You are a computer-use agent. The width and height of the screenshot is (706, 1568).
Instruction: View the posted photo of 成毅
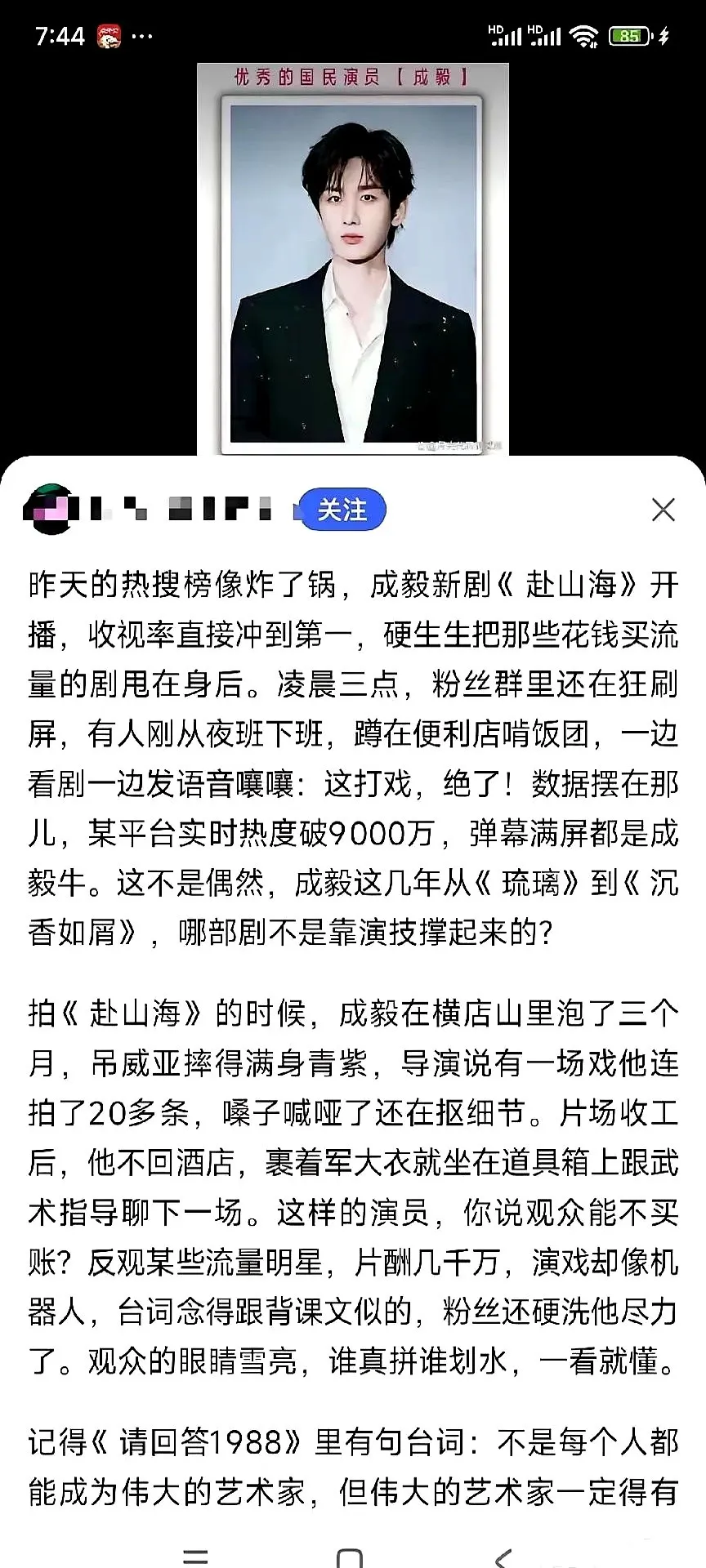coord(353,261)
